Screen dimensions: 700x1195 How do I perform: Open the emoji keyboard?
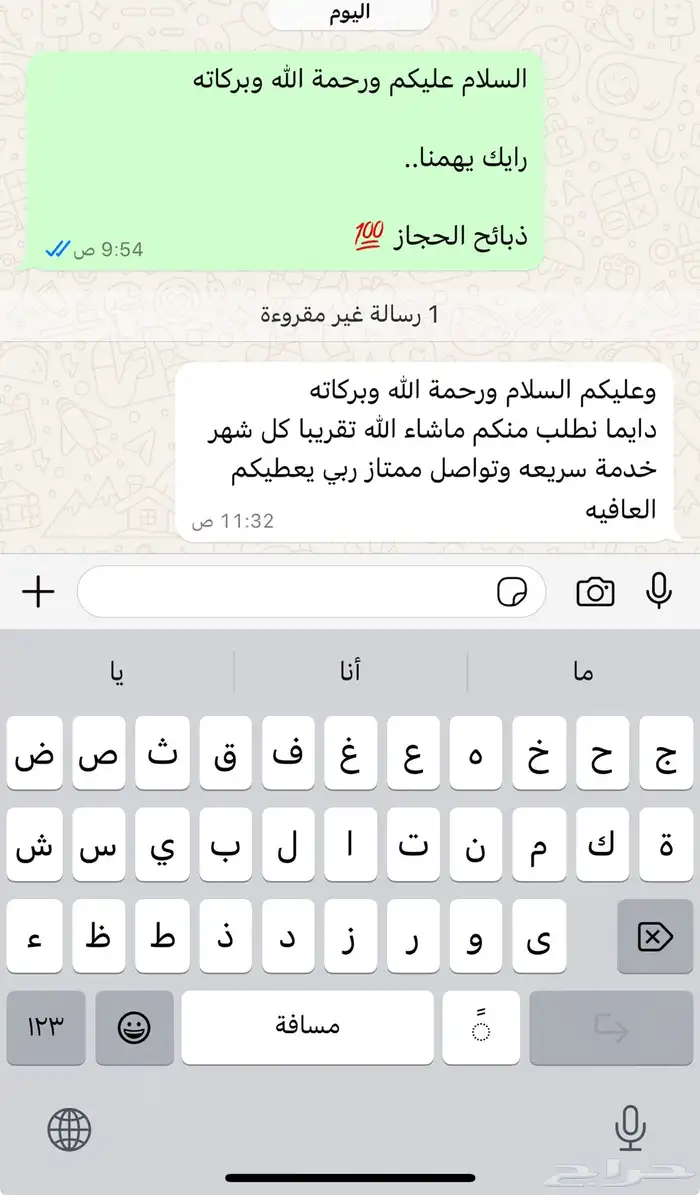(x=134, y=1028)
